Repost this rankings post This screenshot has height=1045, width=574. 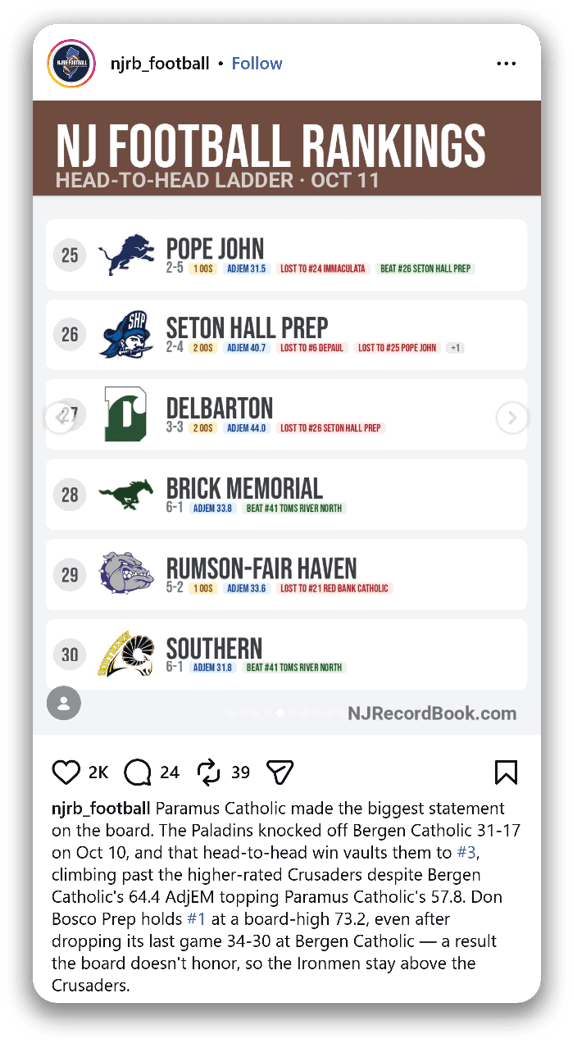pyautogui.click(x=209, y=772)
